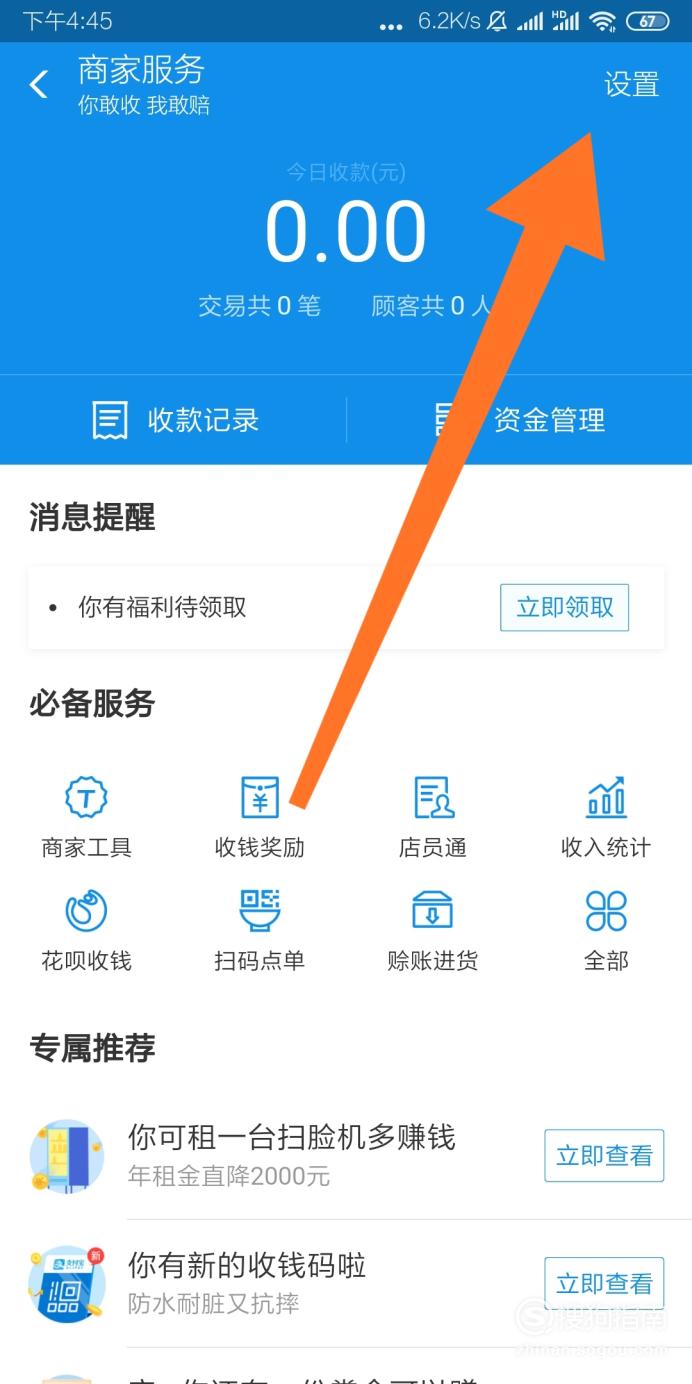Open 设置 in the top right
Image resolution: width=692 pixels, height=1384 pixels.
(x=632, y=84)
